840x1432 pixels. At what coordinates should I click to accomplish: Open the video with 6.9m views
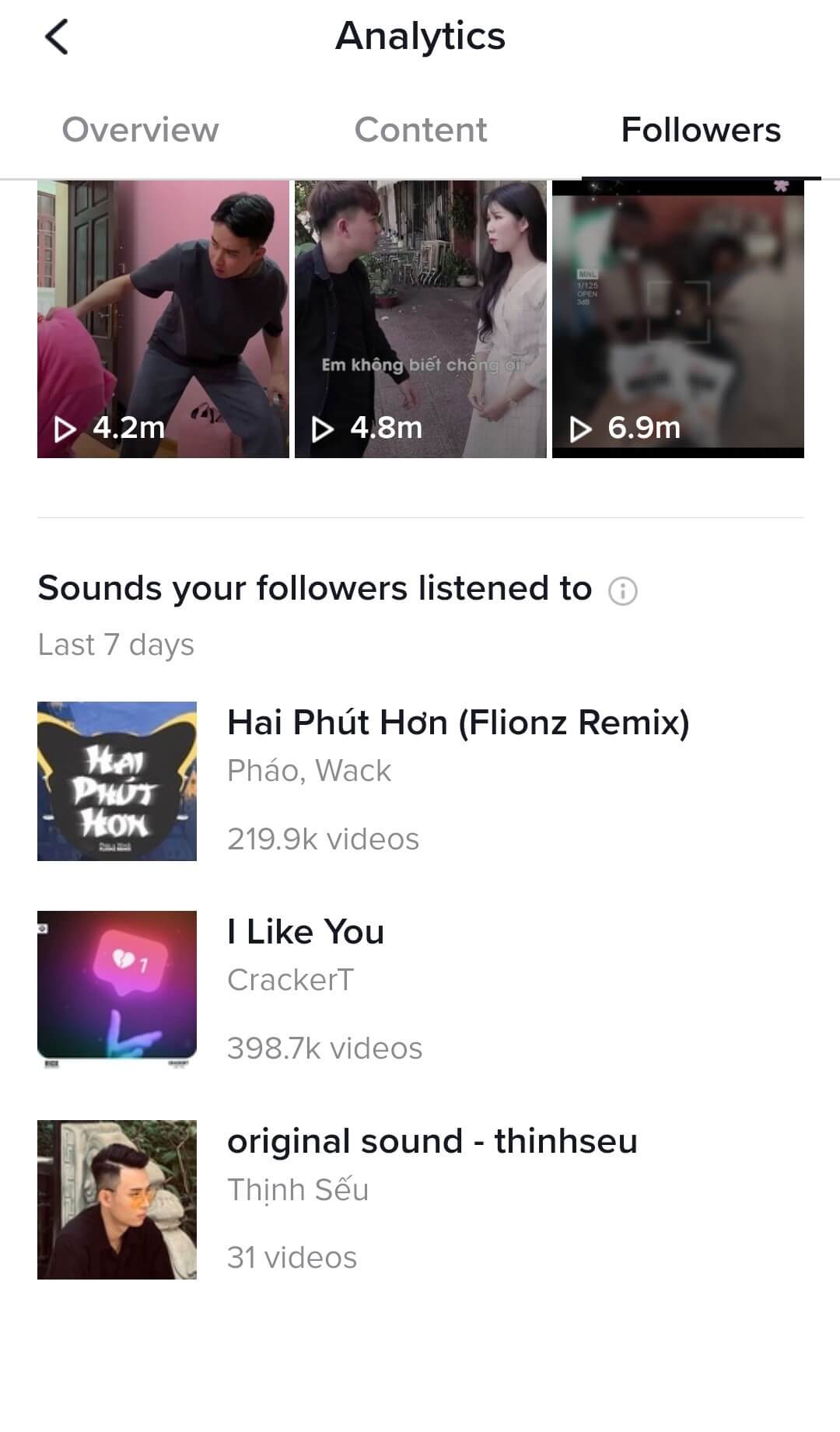pyautogui.click(x=677, y=319)
